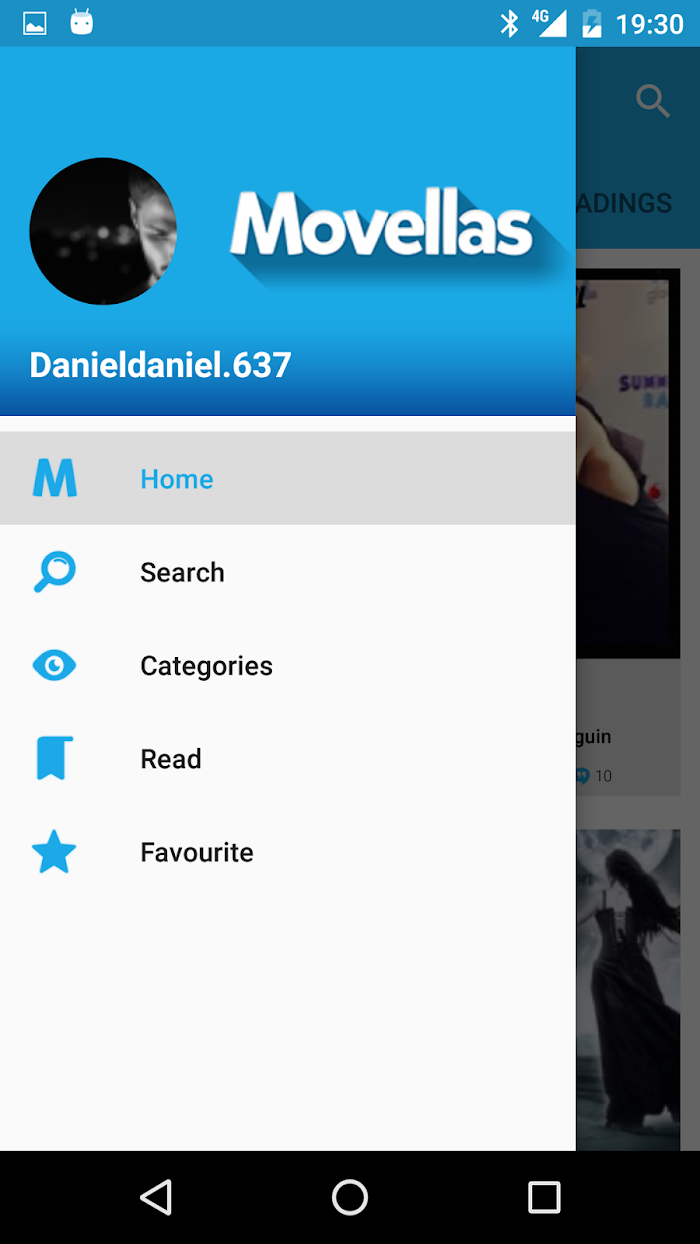Go to the system home screen
This screenshot has height=1244, width=700.
pyautogui.click(x=350, y=1197)
